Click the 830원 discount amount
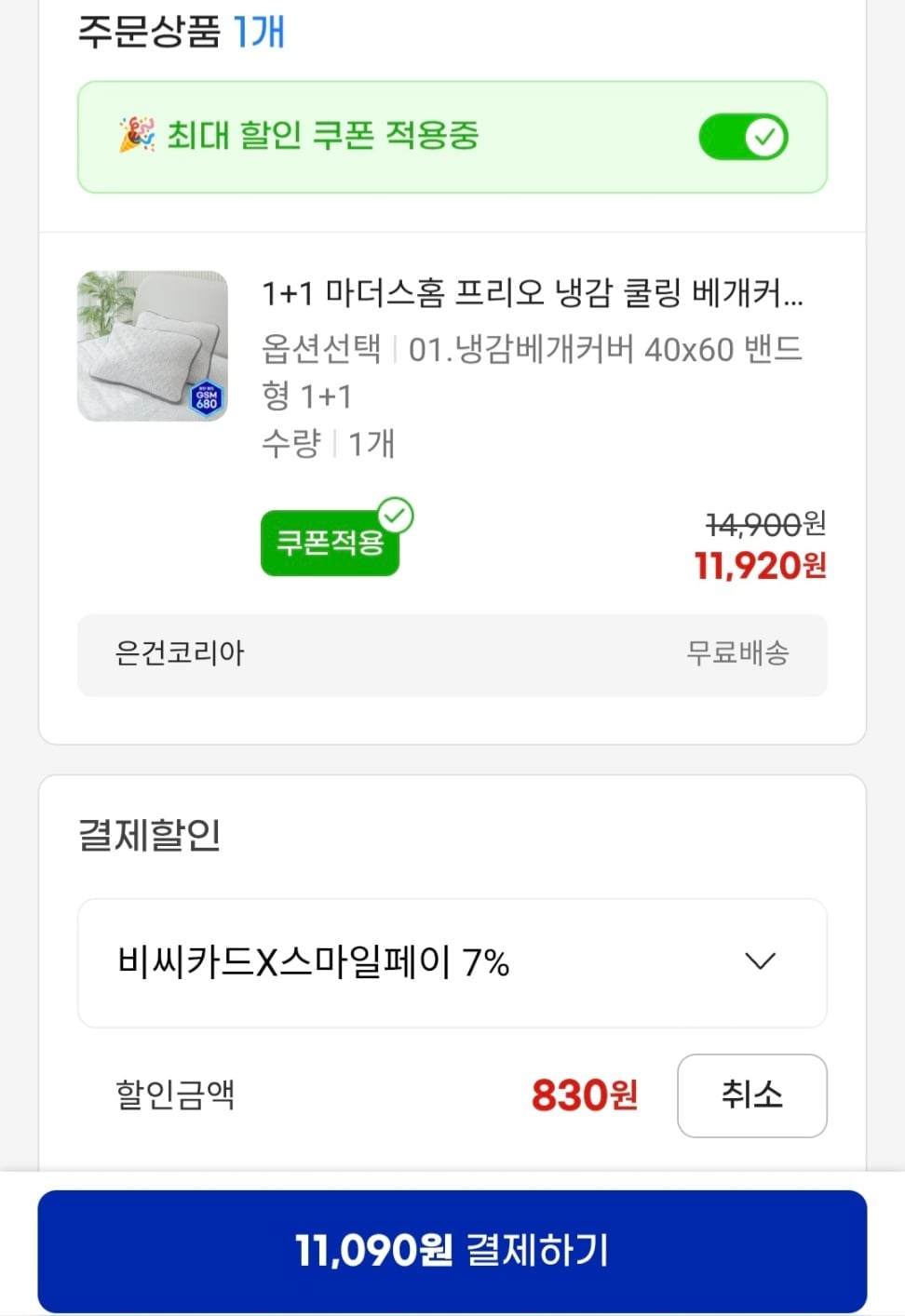This screenshot has width=905, height=1316. [x=583, y=1096]
